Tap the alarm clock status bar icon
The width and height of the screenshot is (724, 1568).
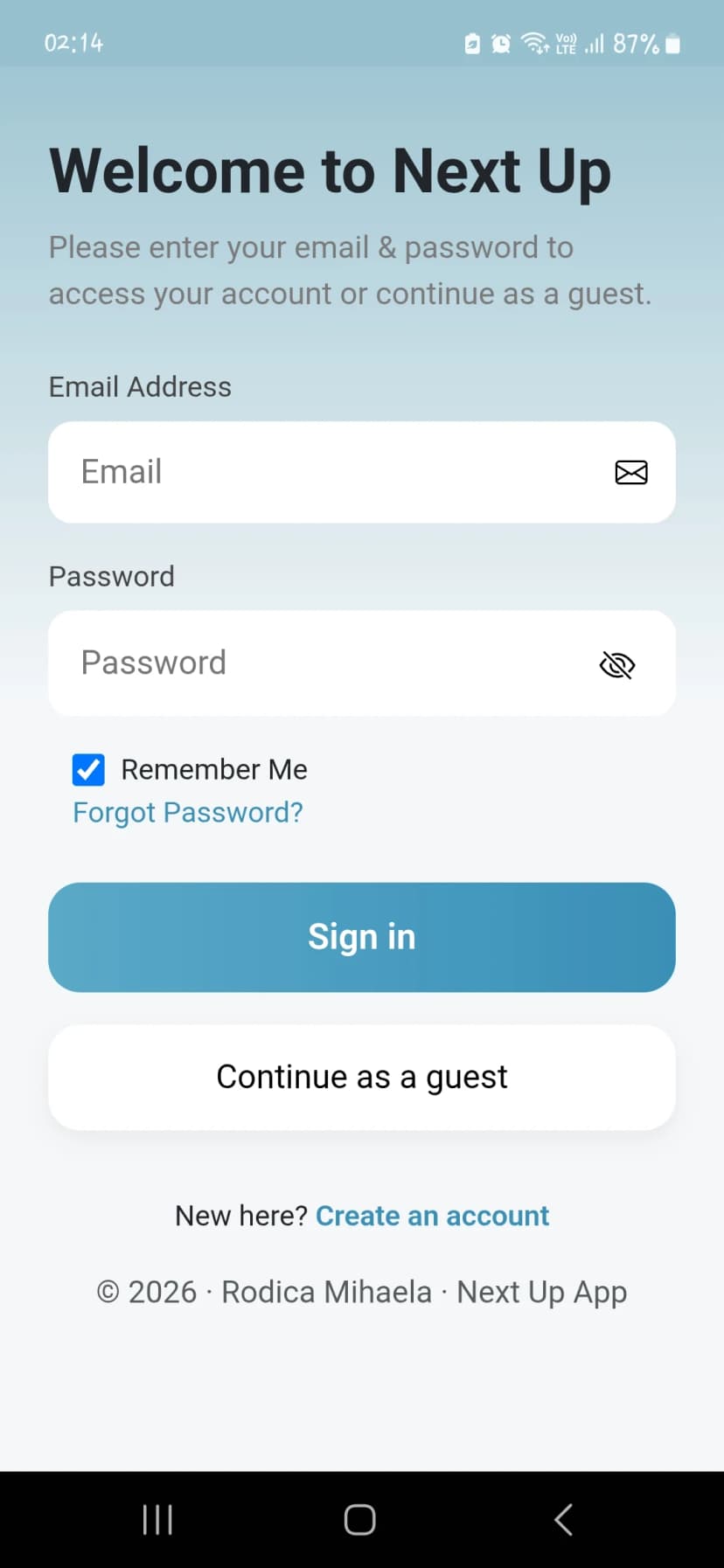500,43
